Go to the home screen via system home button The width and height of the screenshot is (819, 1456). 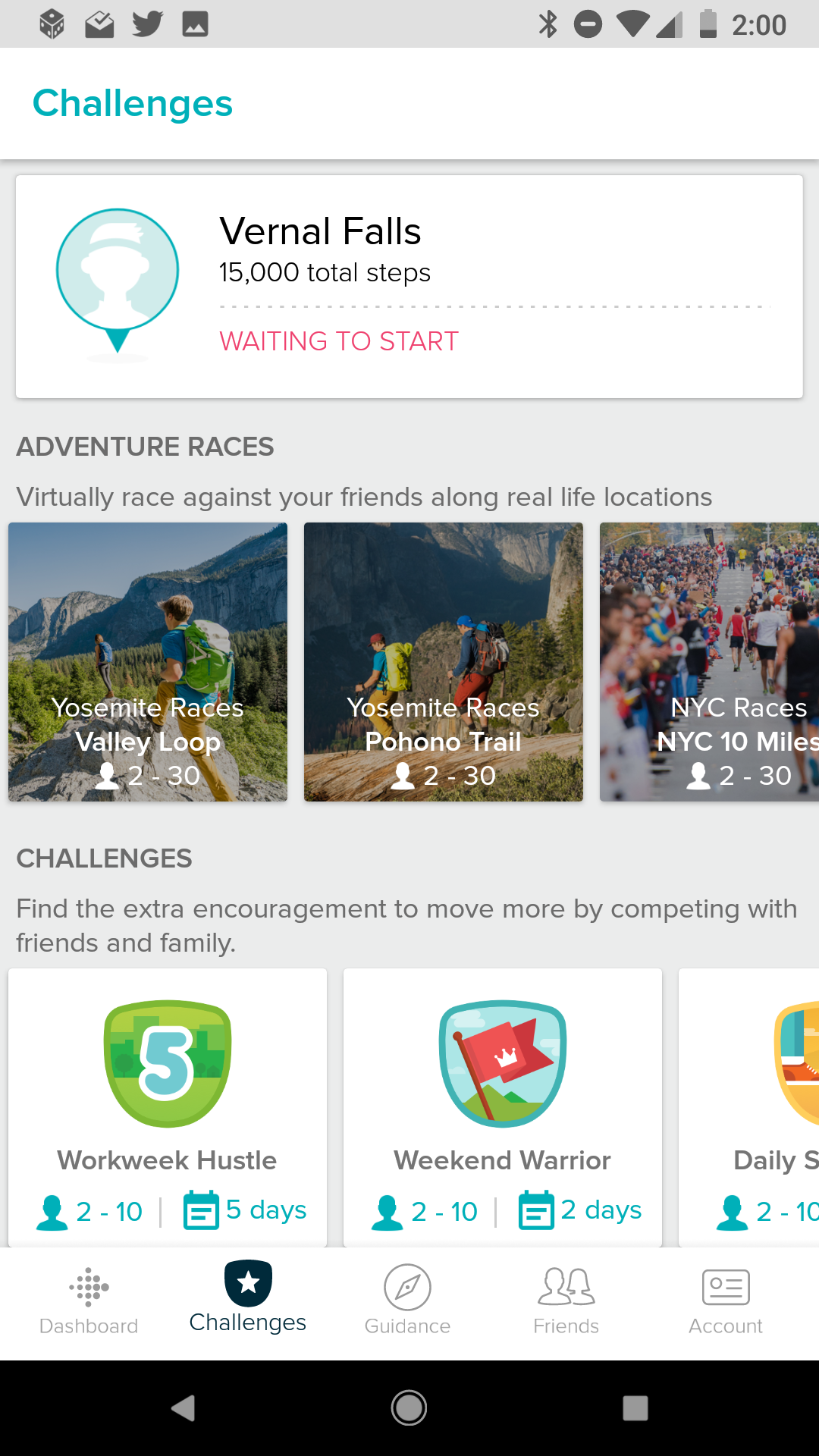(x=409, y=1408)
